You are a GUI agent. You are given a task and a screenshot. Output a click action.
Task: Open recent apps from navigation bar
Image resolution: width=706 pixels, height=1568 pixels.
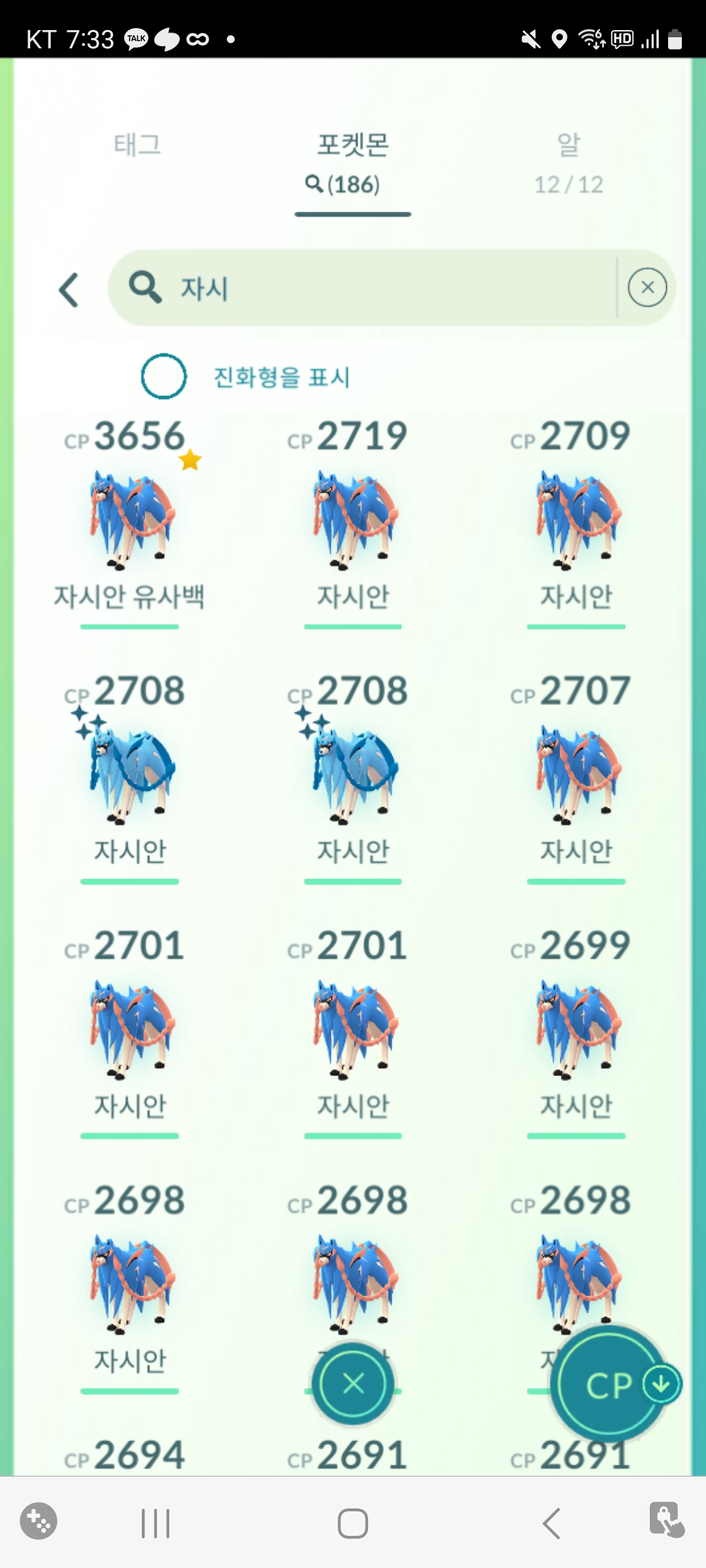[156, 1523]
